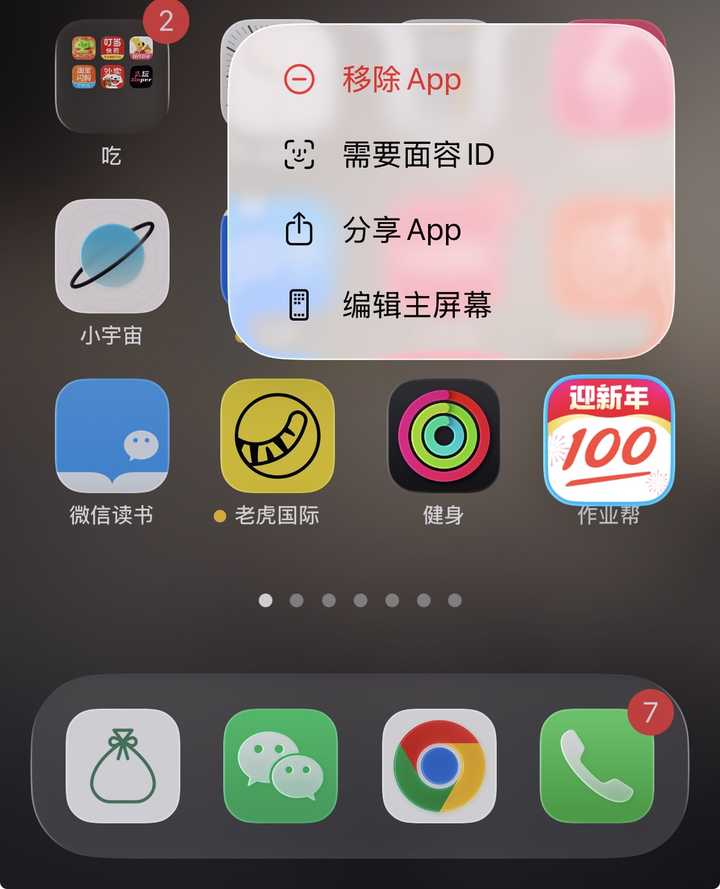Open the money bag app in dock

(123, 766)
